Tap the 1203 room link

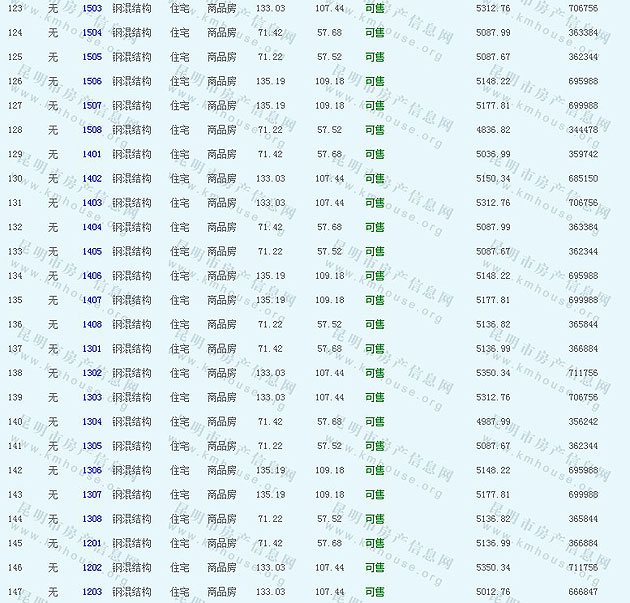point(92,592)
